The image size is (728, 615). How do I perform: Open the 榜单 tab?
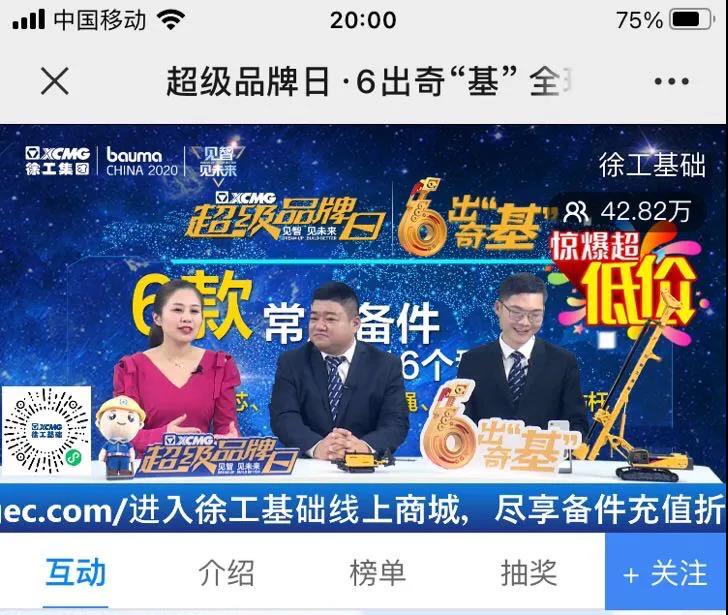click(x=377, y=573)
